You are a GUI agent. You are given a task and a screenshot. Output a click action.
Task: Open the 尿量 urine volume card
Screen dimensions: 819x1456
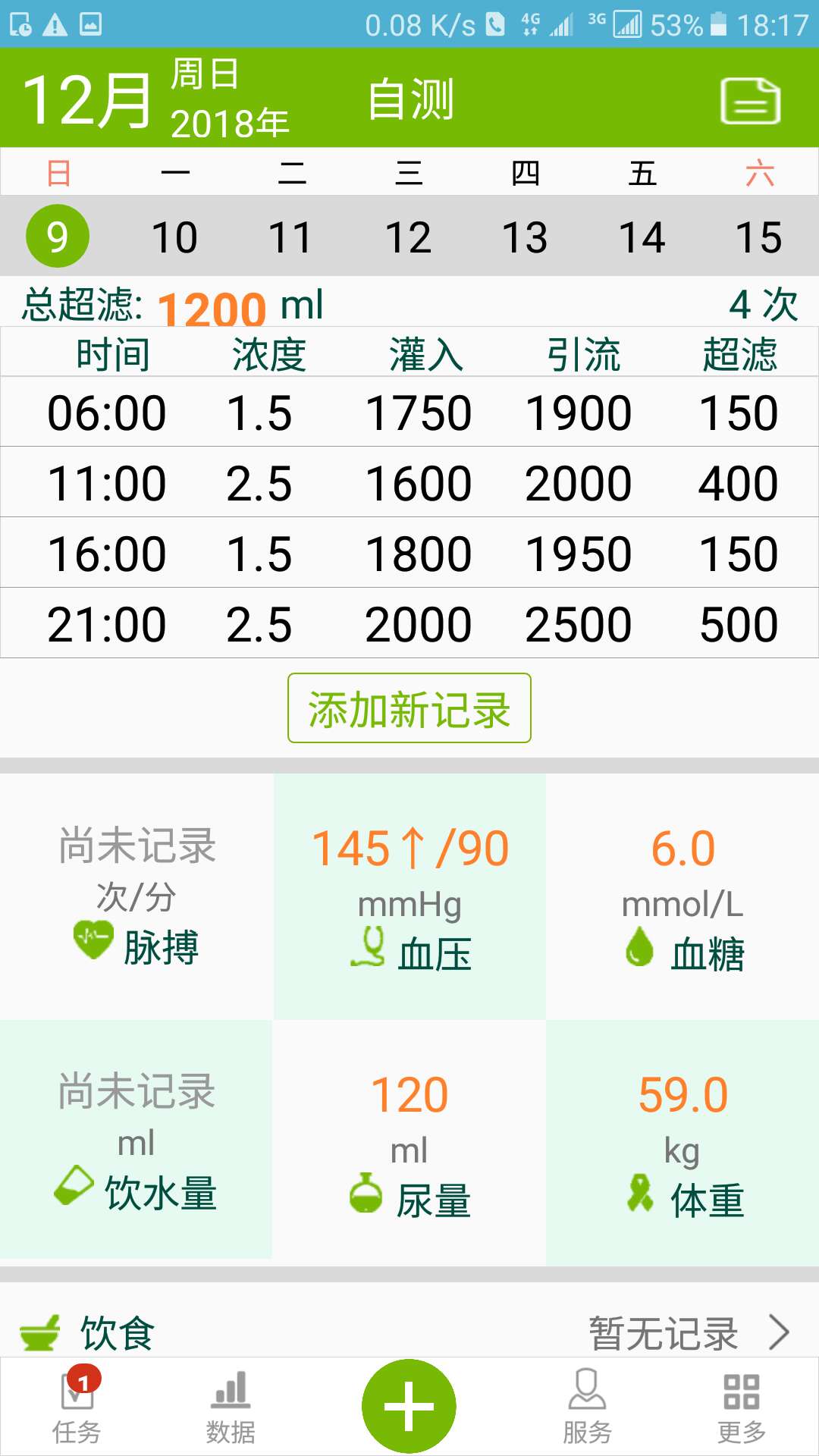click(409, 1141)
